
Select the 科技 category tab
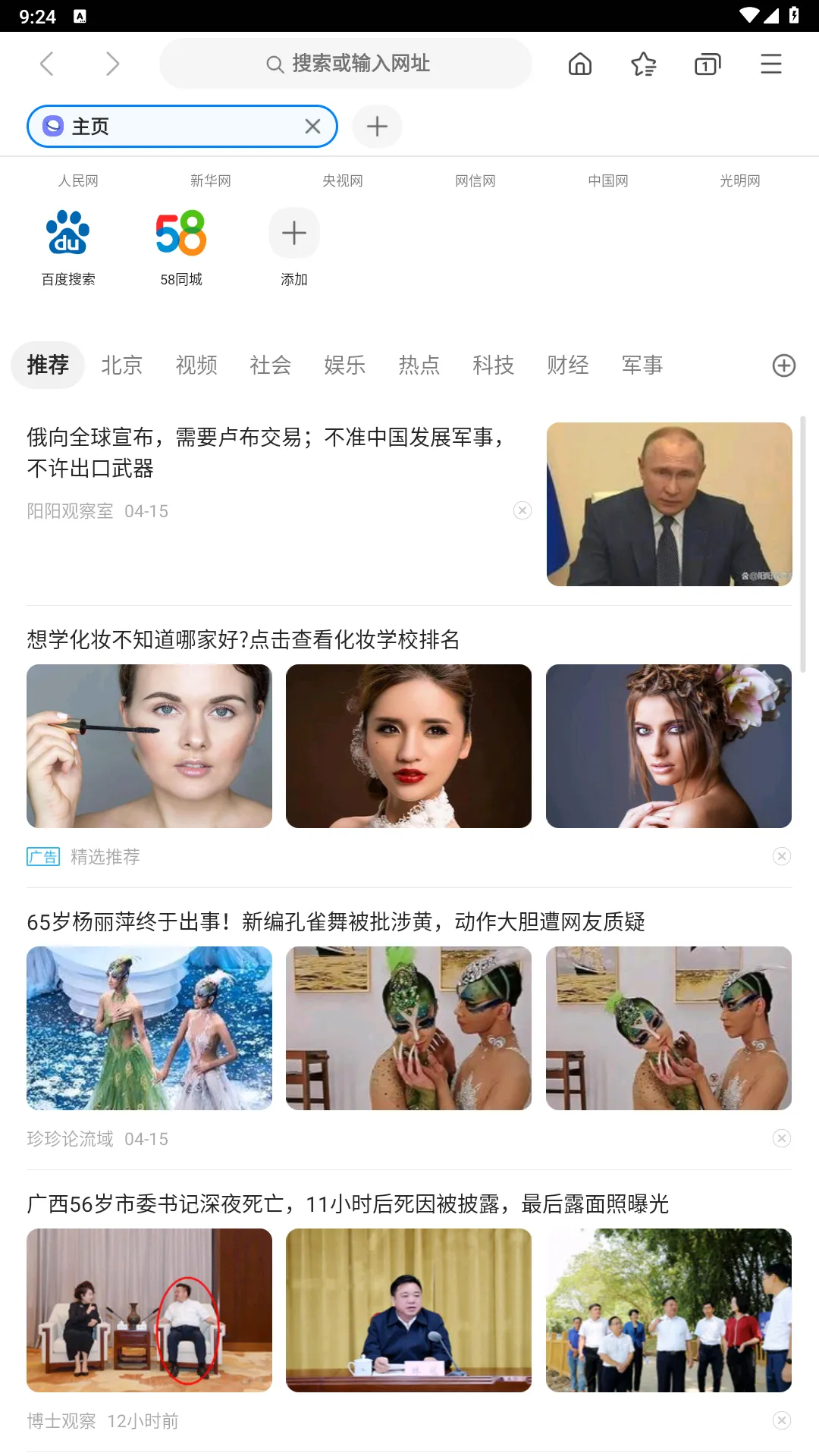[x=494, y=366]
